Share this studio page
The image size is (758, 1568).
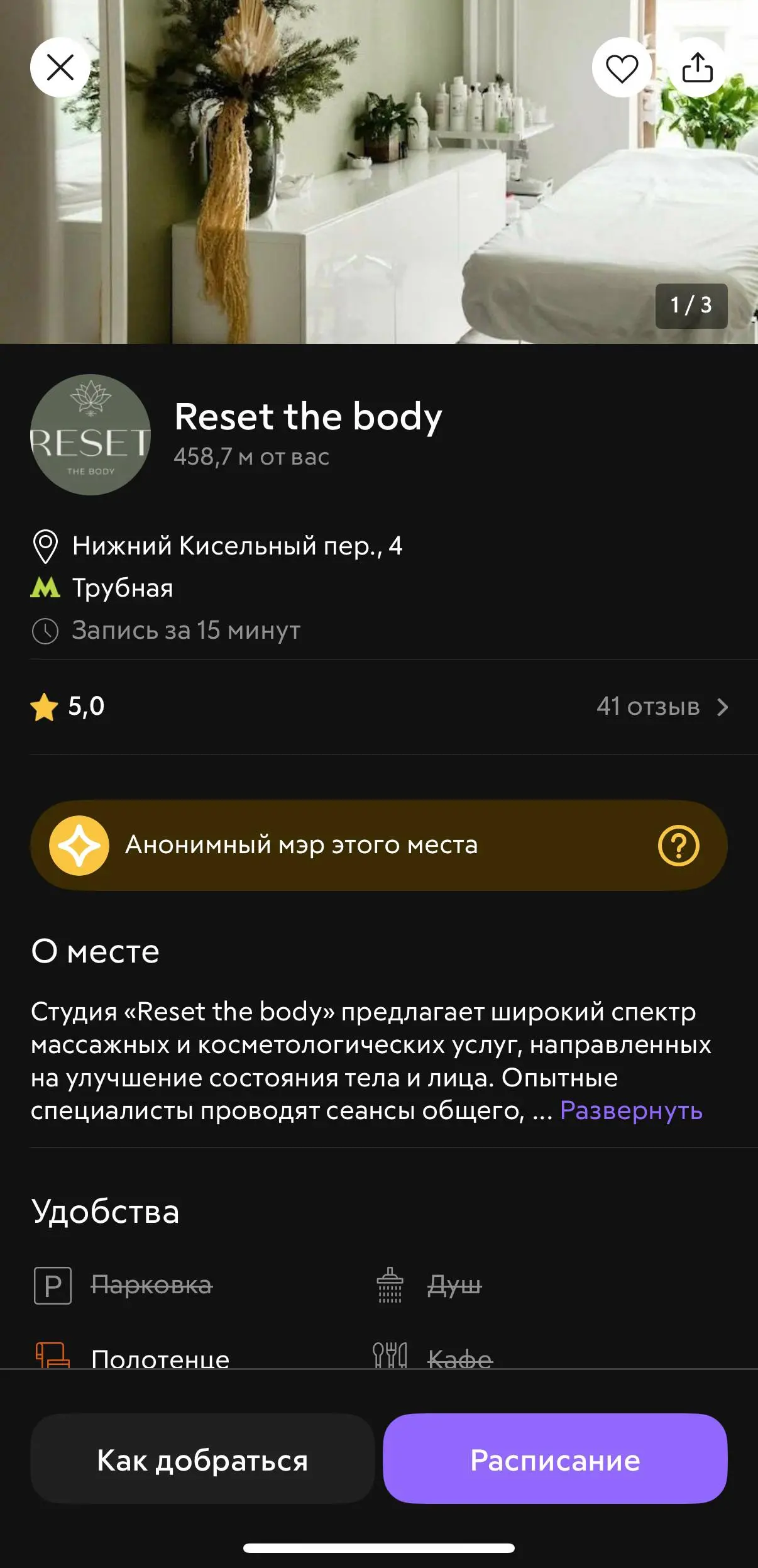697,67
